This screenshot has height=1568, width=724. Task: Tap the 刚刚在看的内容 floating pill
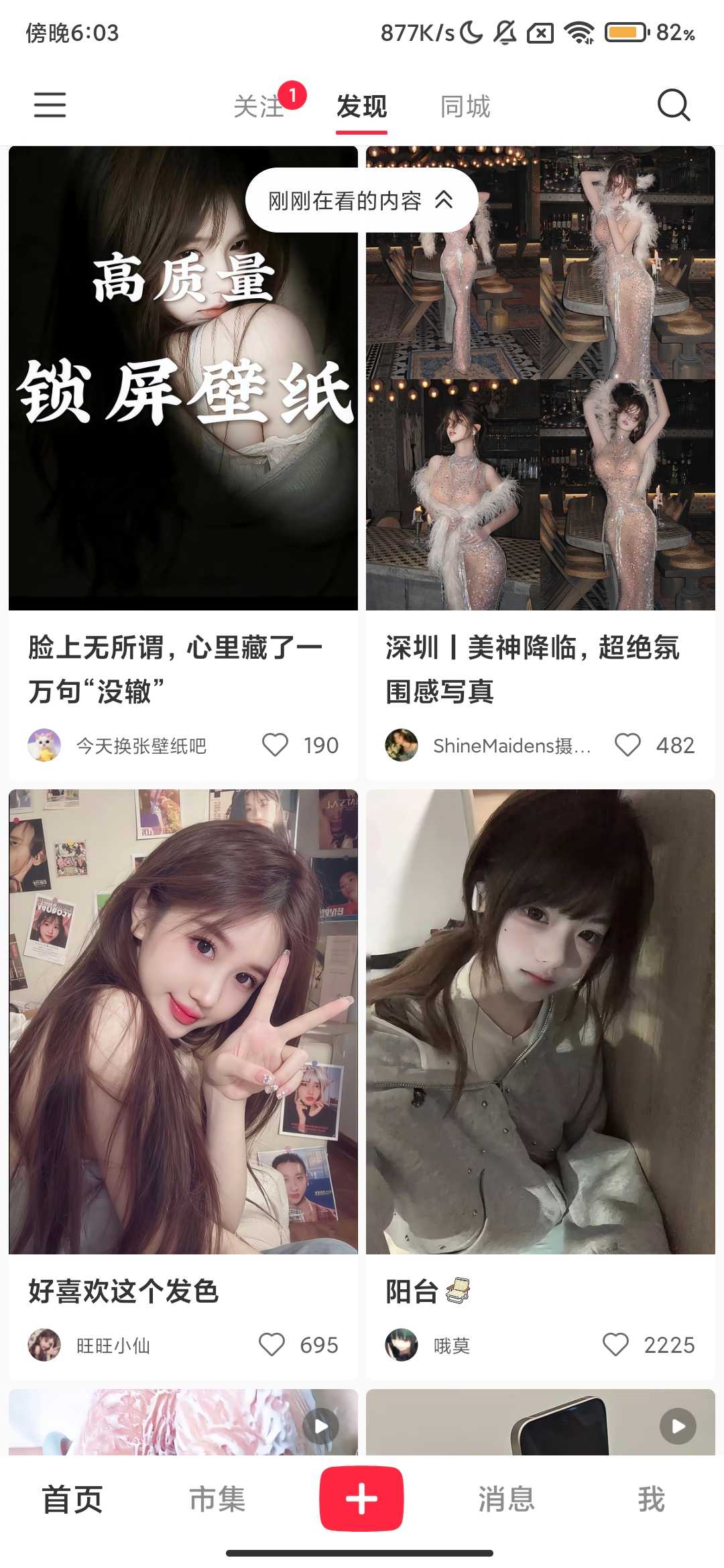point(361,200)
